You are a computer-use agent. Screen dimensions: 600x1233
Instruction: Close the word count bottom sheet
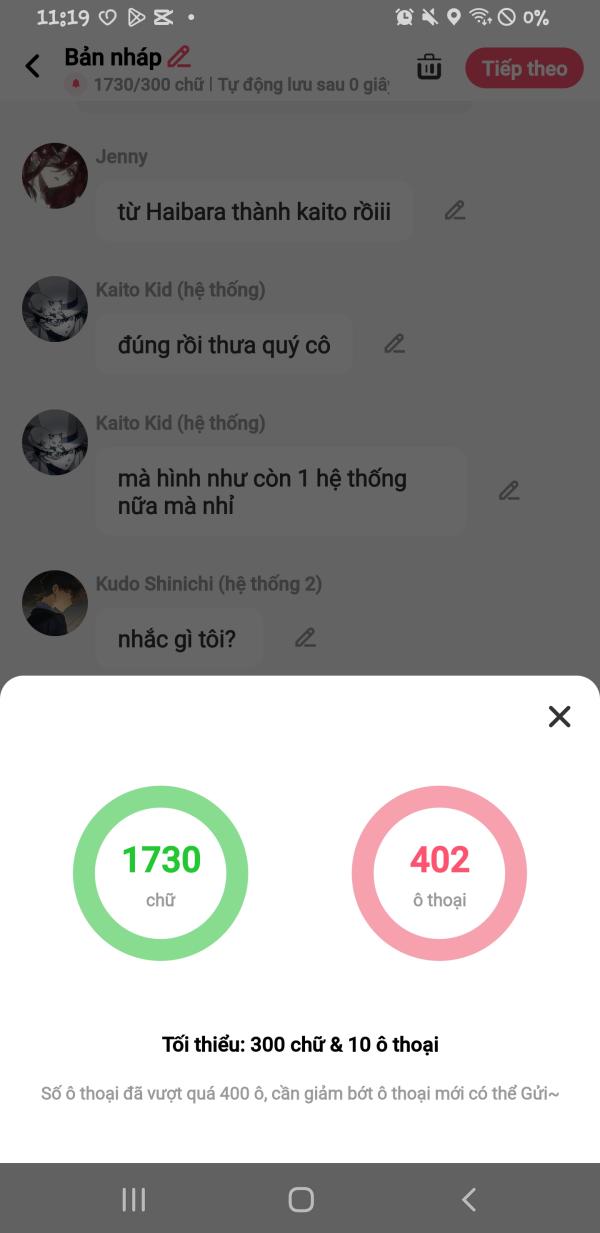tap(559, 716)
